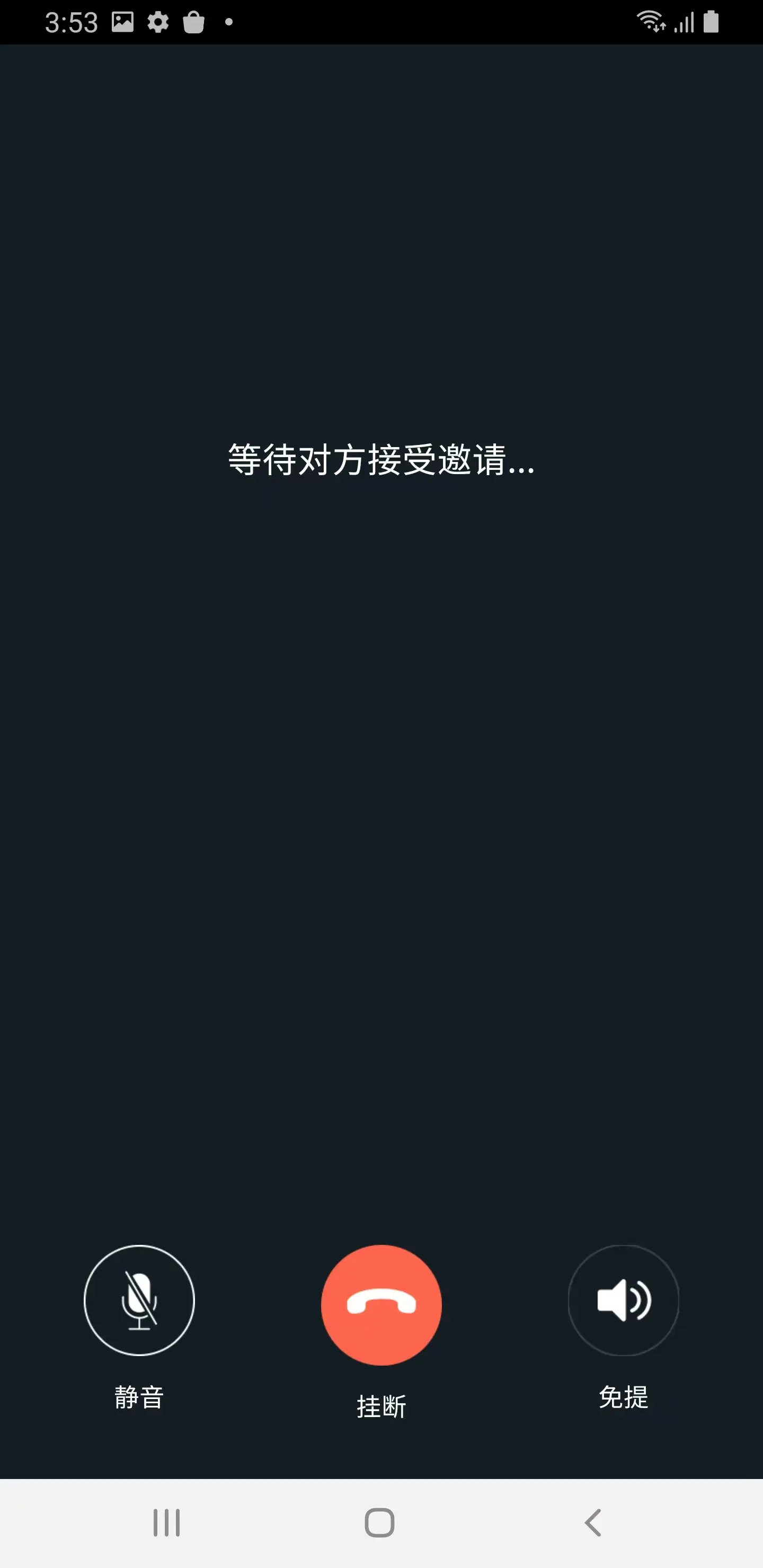Open the recent apps view

point(166,1523)
